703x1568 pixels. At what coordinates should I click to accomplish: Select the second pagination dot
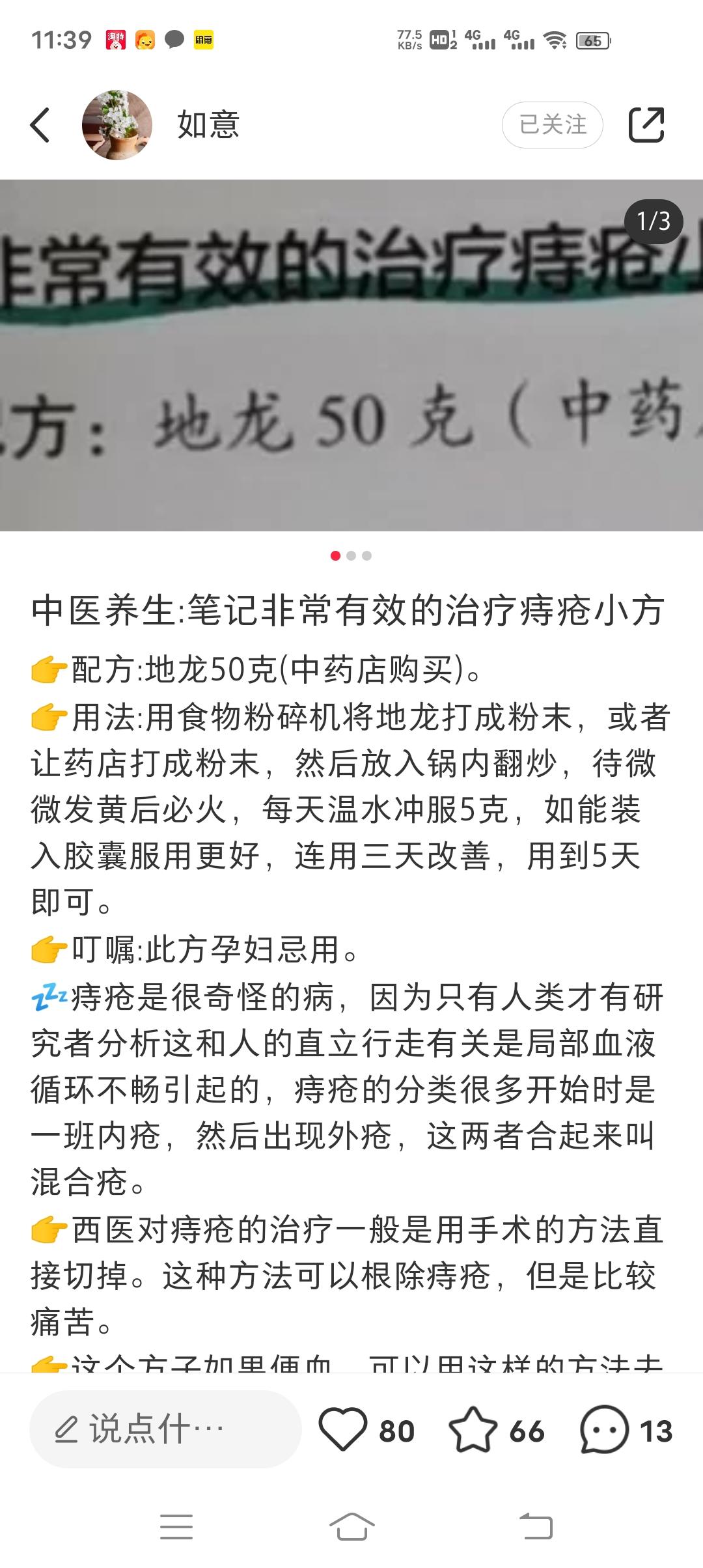(351, 555)
